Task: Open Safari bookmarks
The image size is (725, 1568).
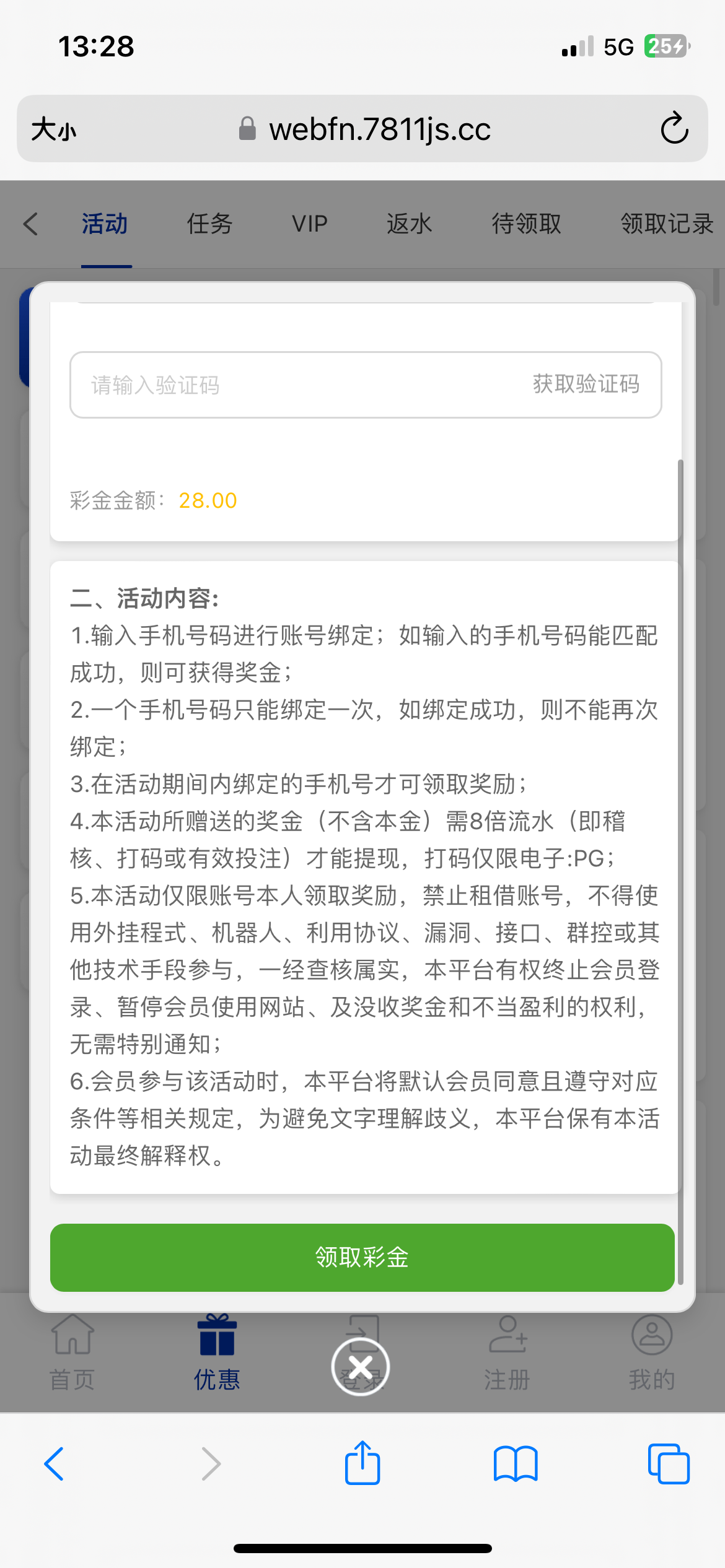Action: pos(516,1464)
